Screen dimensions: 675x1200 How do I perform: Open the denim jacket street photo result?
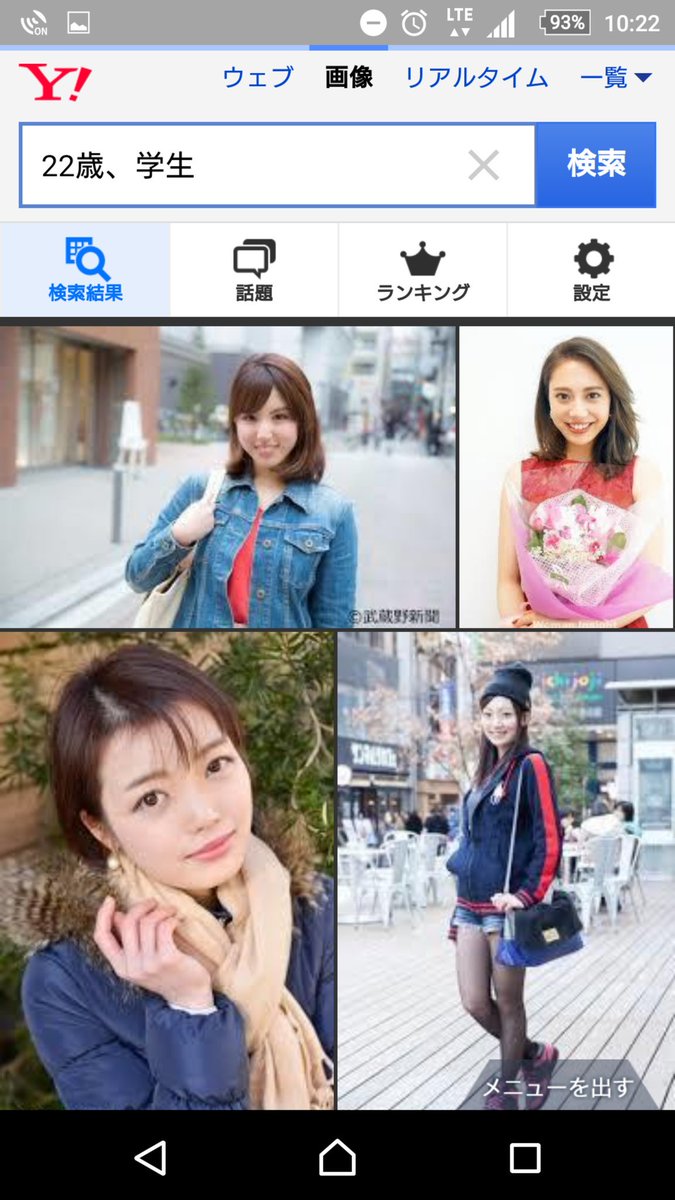click(228, 477)
